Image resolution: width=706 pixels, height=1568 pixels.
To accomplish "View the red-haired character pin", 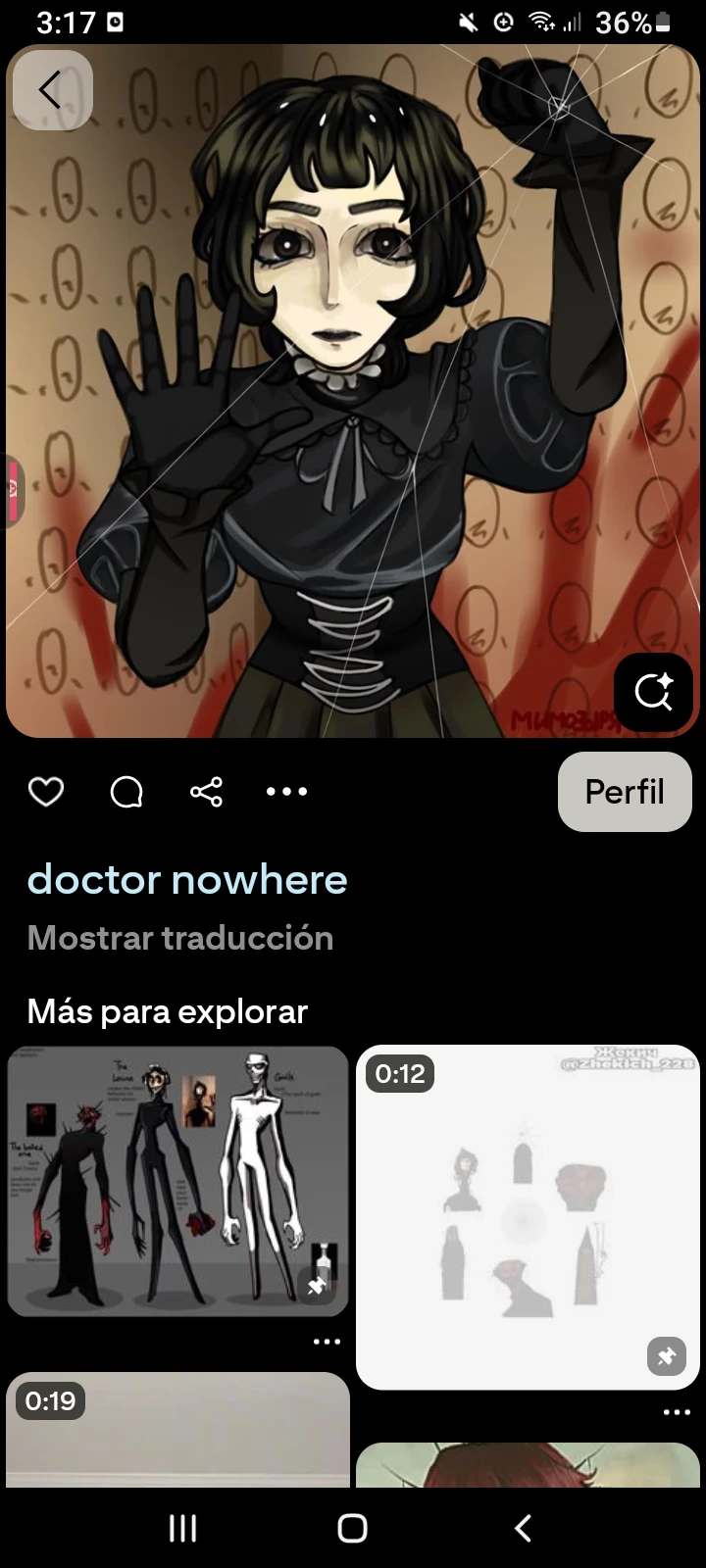I will 528,1465.
